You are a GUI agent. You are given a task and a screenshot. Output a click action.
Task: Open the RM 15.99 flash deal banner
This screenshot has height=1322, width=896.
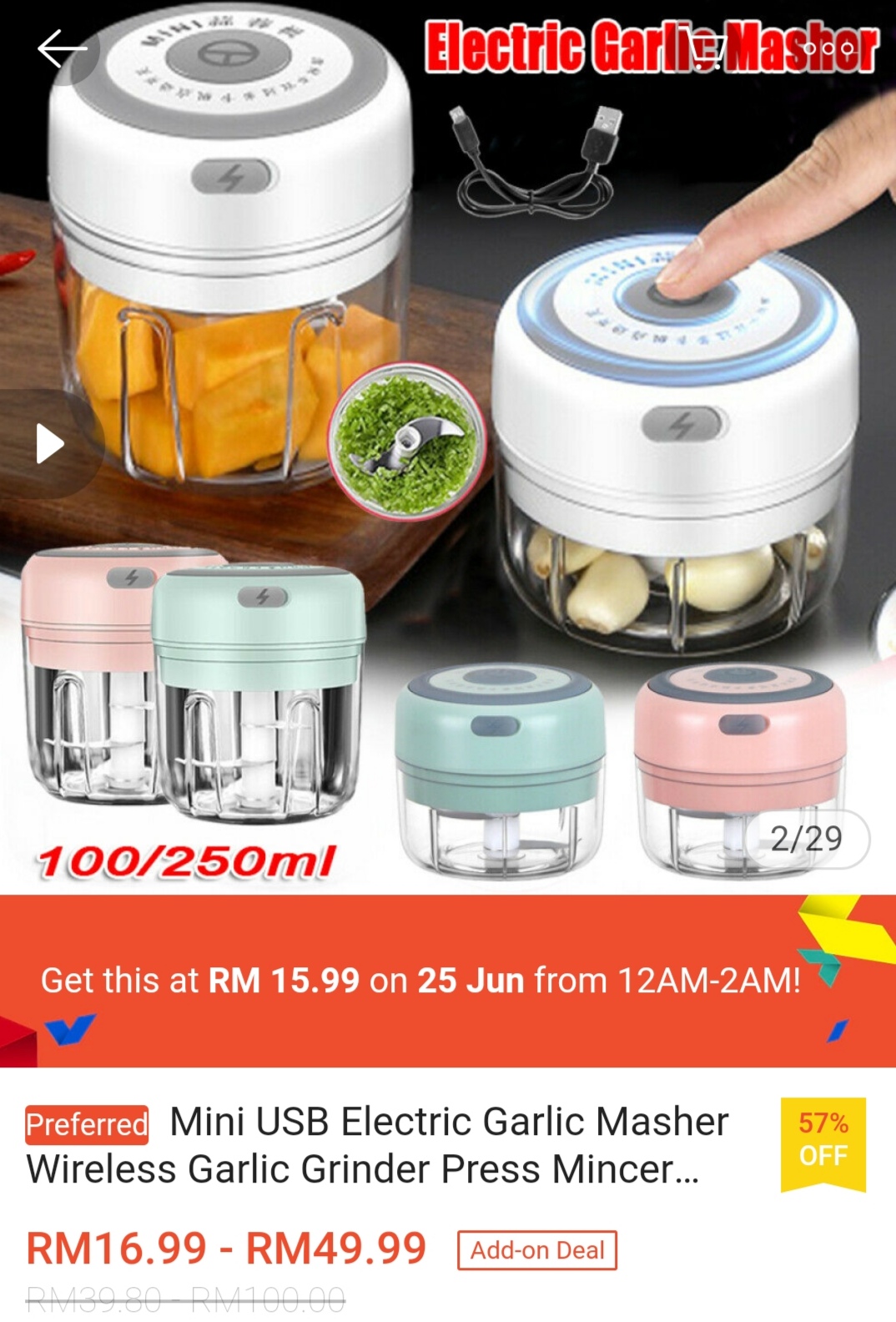[421, 981]
